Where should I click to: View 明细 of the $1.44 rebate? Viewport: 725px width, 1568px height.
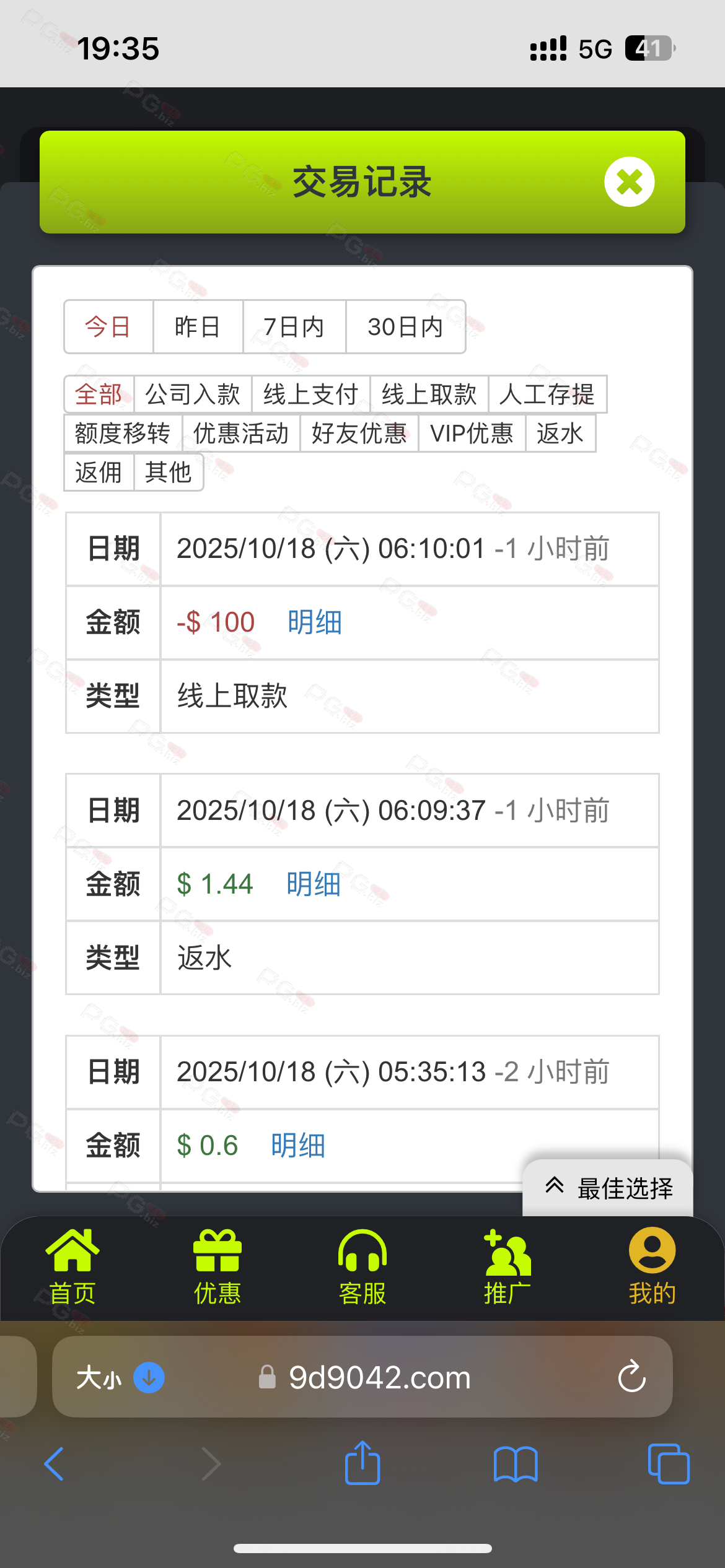pyautogui.click(x=313, y=884)
